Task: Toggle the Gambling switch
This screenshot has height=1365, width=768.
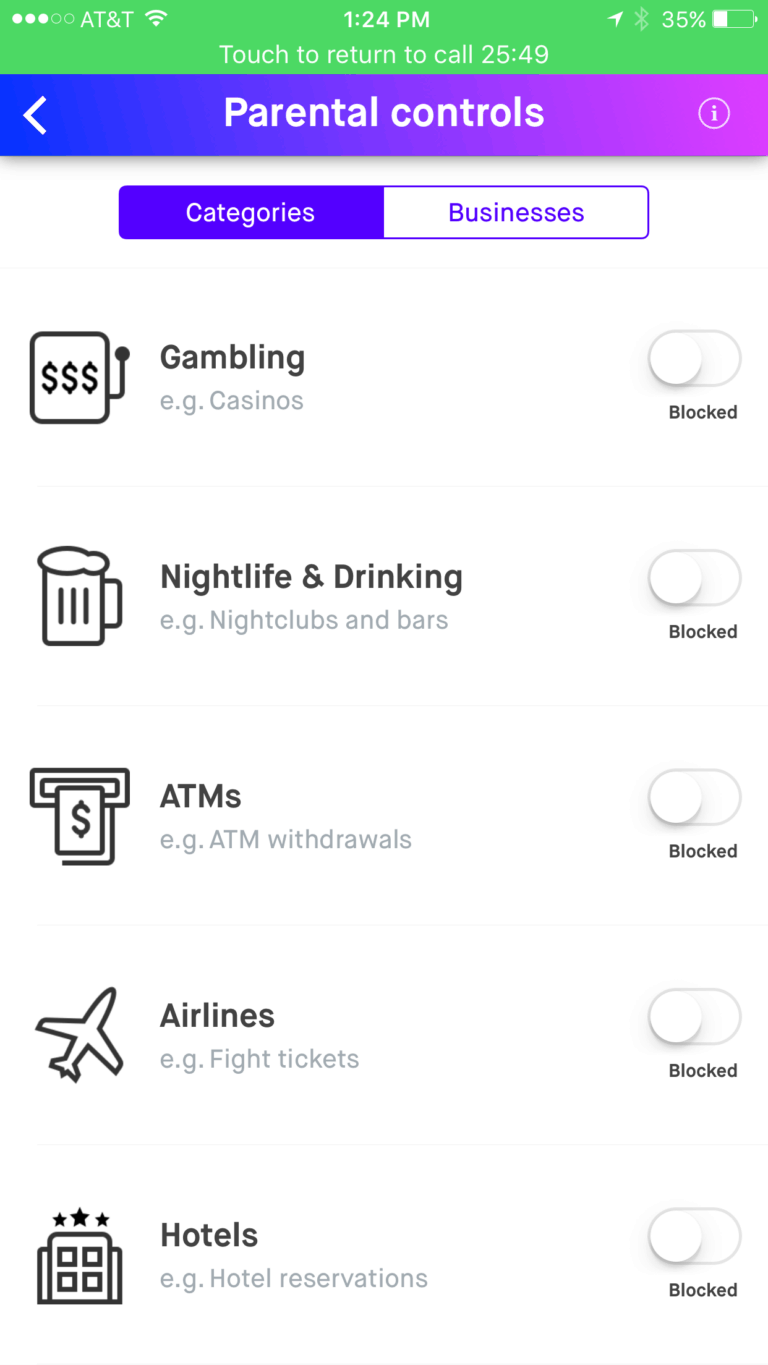Action: click(x=695, y=358)
